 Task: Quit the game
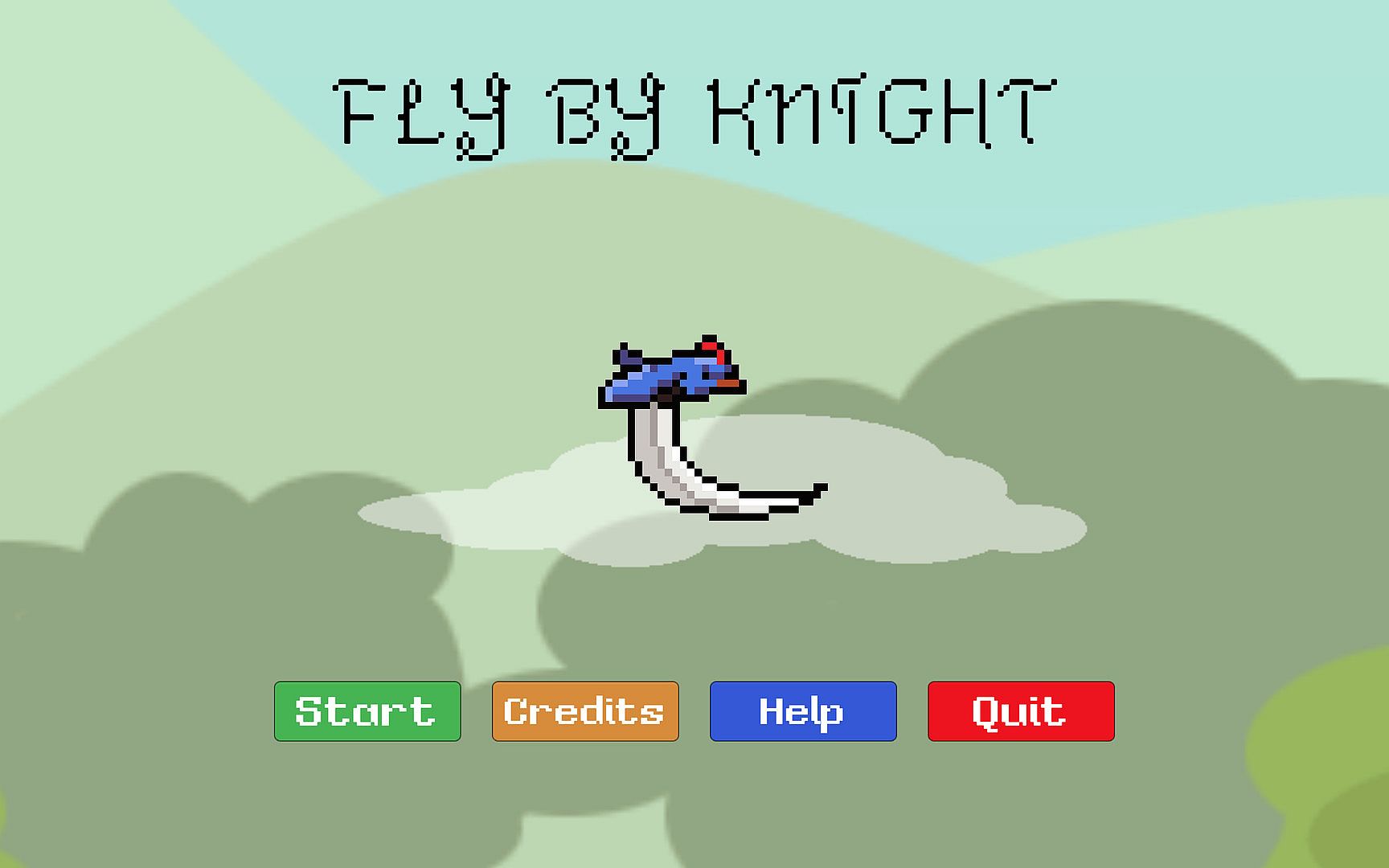coord(1021,711)
